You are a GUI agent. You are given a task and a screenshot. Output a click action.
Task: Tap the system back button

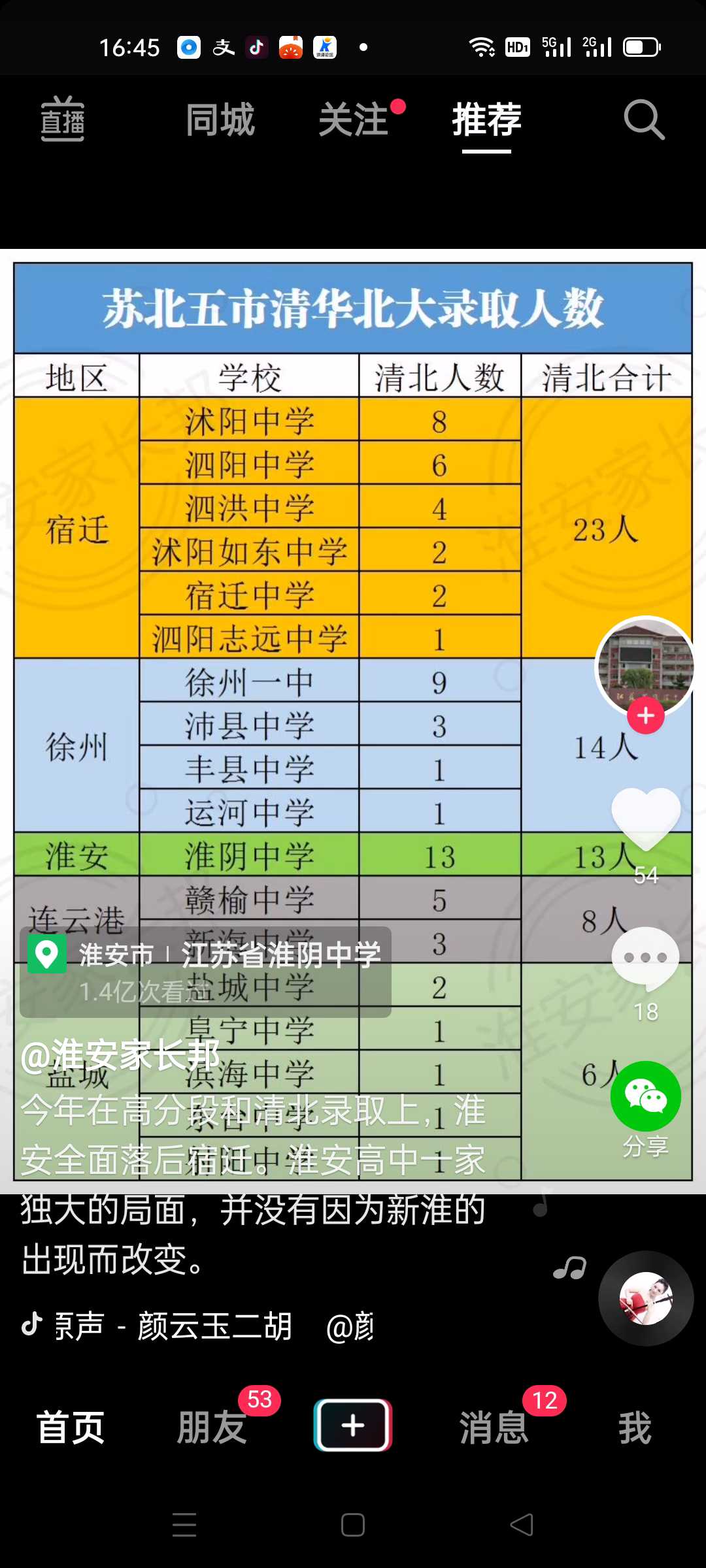click(x=522, y=1525)
